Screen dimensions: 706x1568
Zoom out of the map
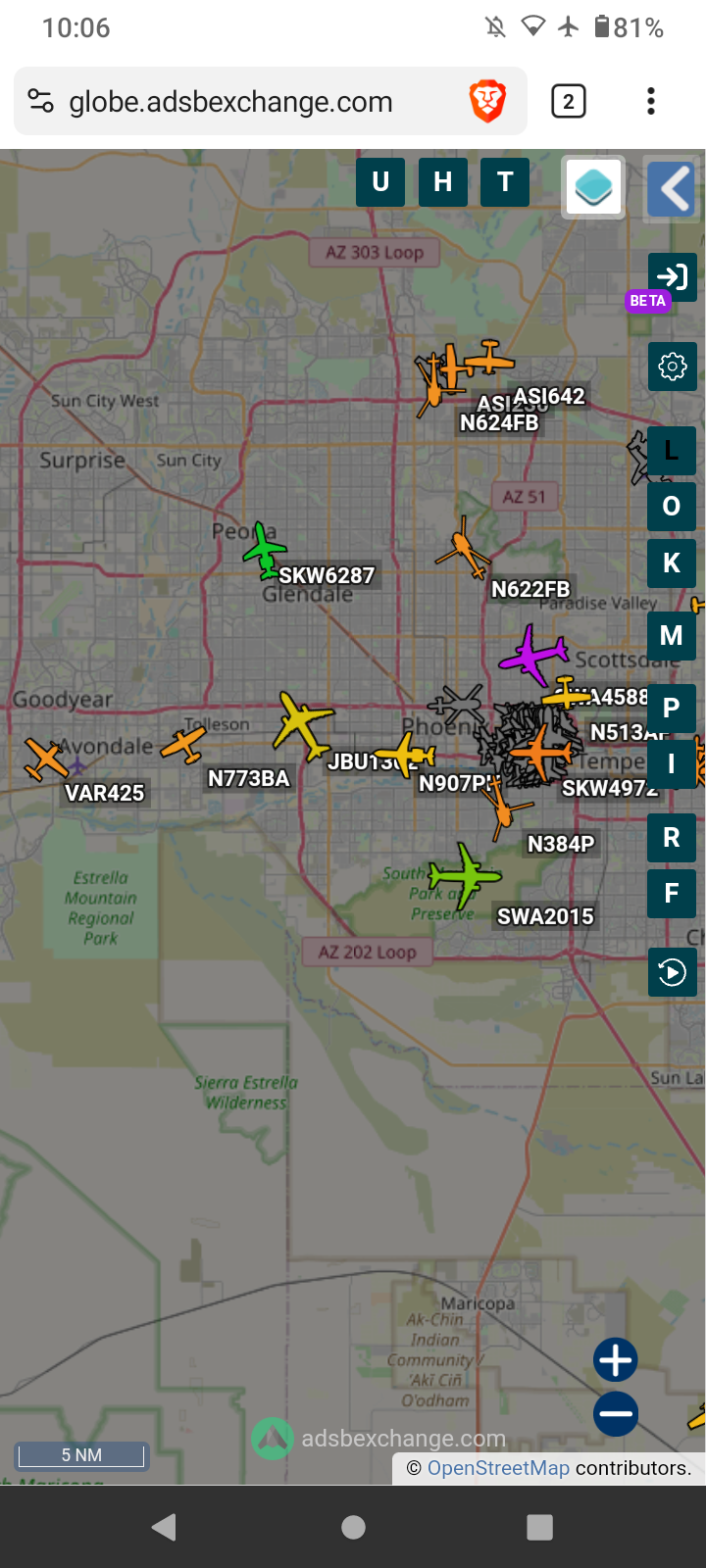(616, 1414)
